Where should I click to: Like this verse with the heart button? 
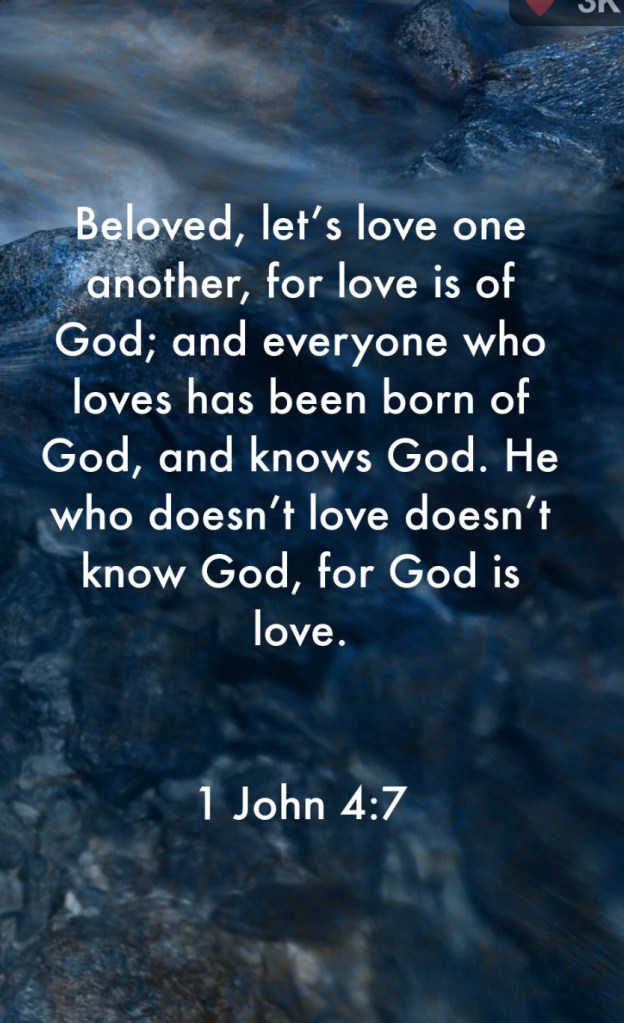tap(541, 5)
